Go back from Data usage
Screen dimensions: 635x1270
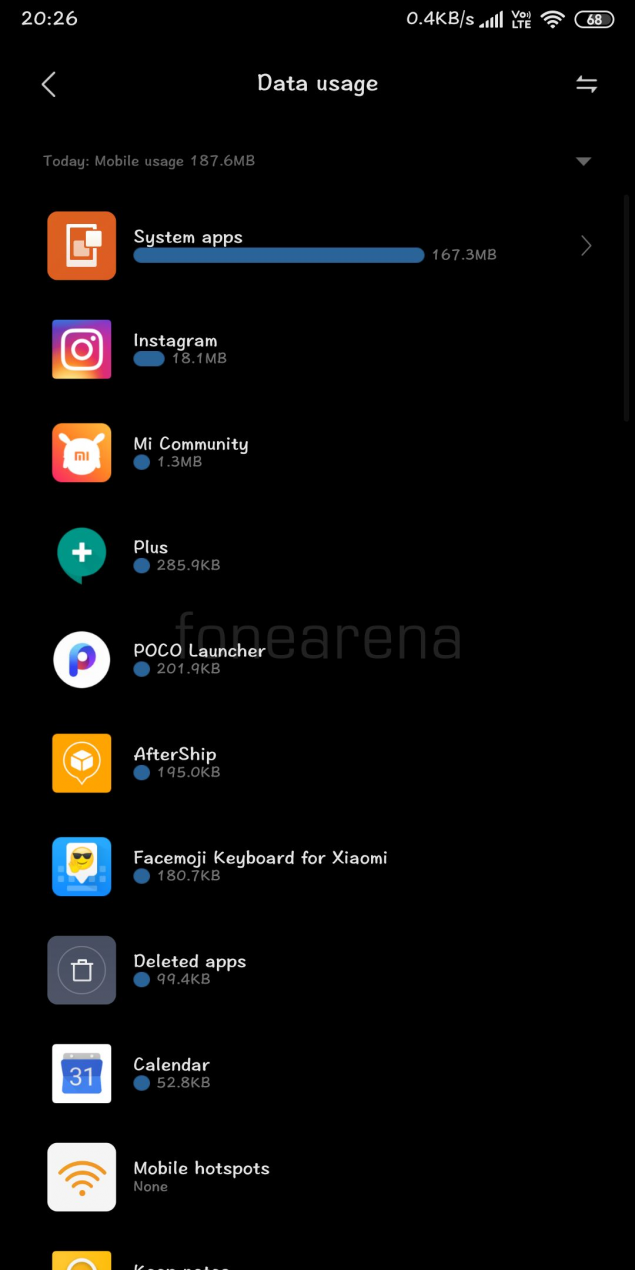click(48, 84)
